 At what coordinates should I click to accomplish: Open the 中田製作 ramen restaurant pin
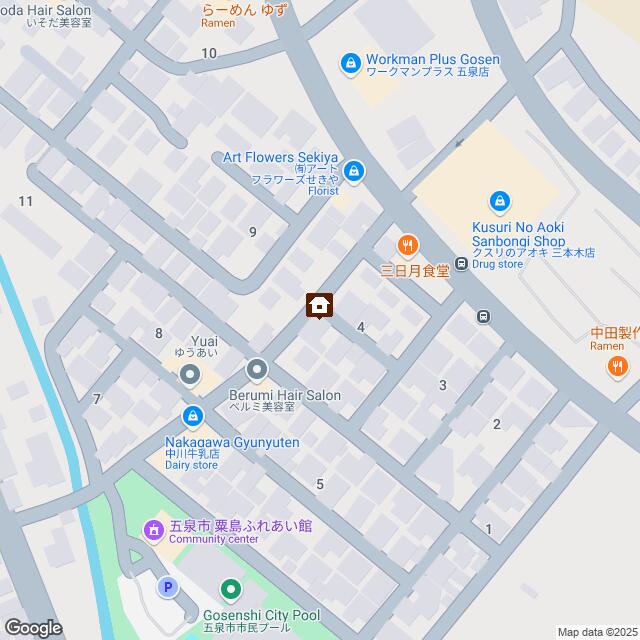(616, 368)
